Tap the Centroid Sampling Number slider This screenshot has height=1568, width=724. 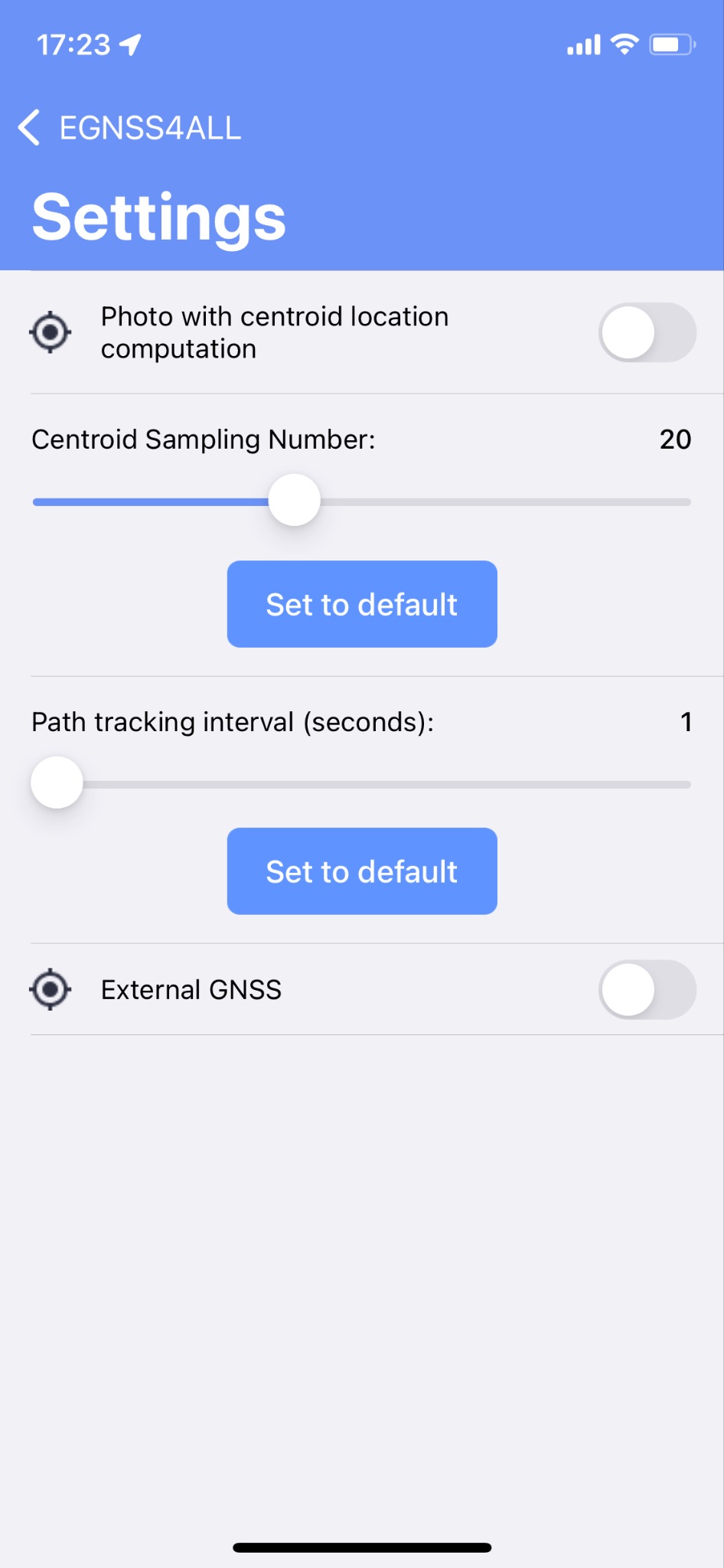click(362, 501)
